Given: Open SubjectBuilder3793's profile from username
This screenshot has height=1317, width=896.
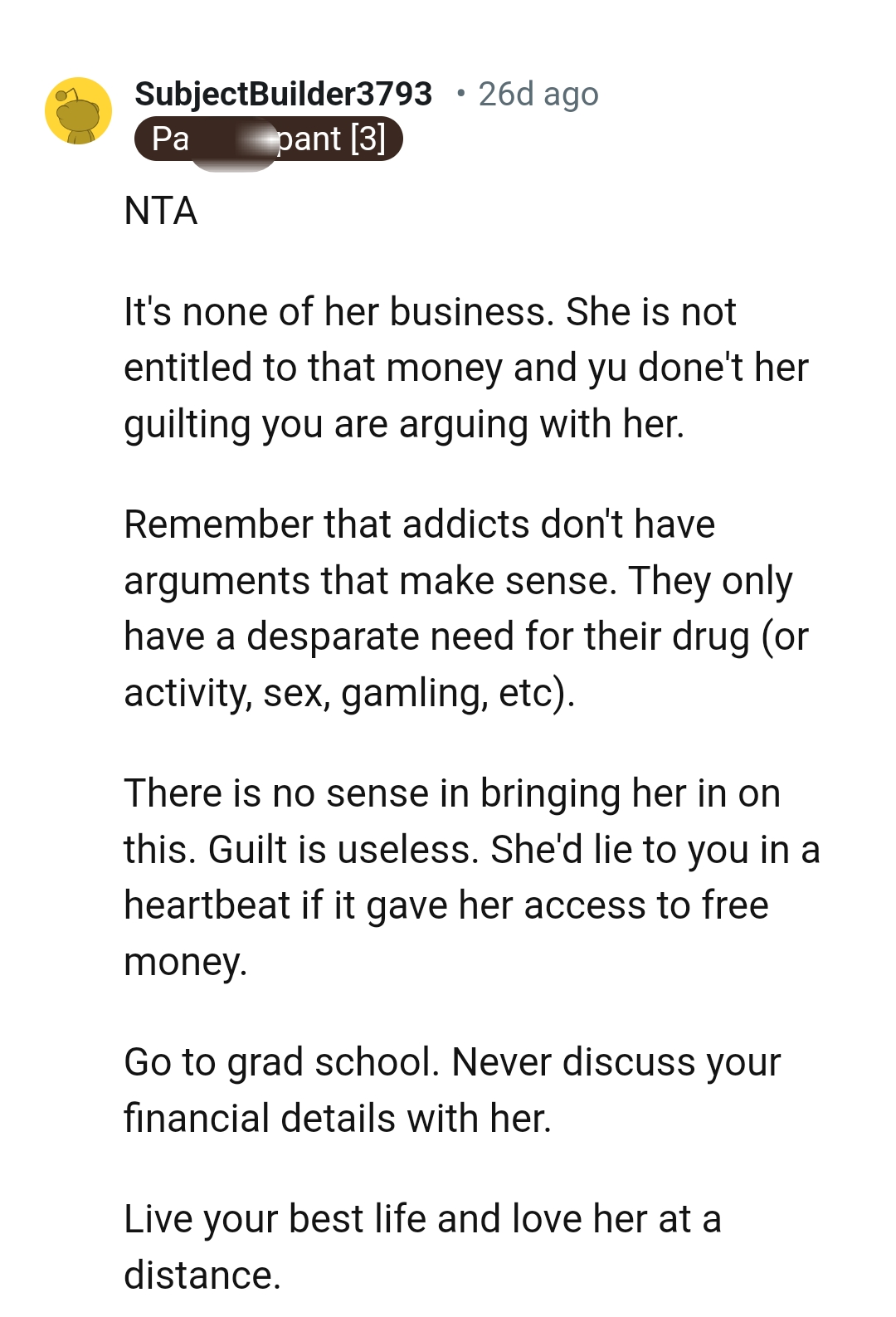Looking at the screenshot, I should (283, 94).
